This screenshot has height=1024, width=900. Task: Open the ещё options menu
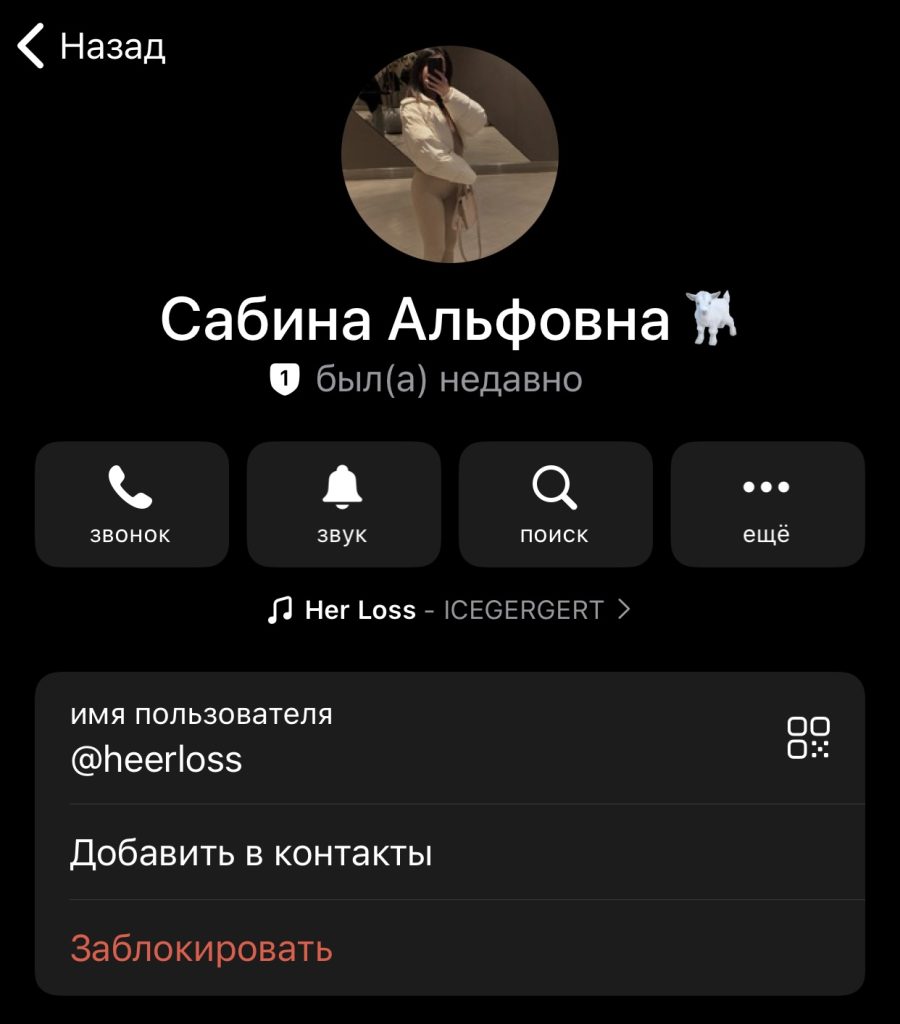pyautogui.click(x=767, y=504)
